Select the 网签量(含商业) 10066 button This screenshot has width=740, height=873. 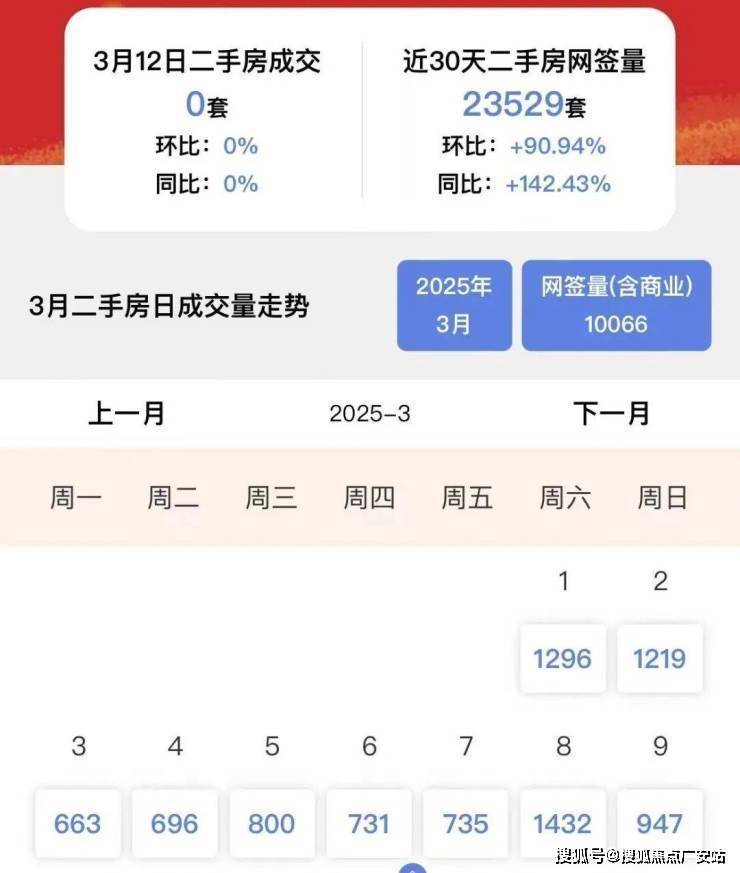point(616,305)
